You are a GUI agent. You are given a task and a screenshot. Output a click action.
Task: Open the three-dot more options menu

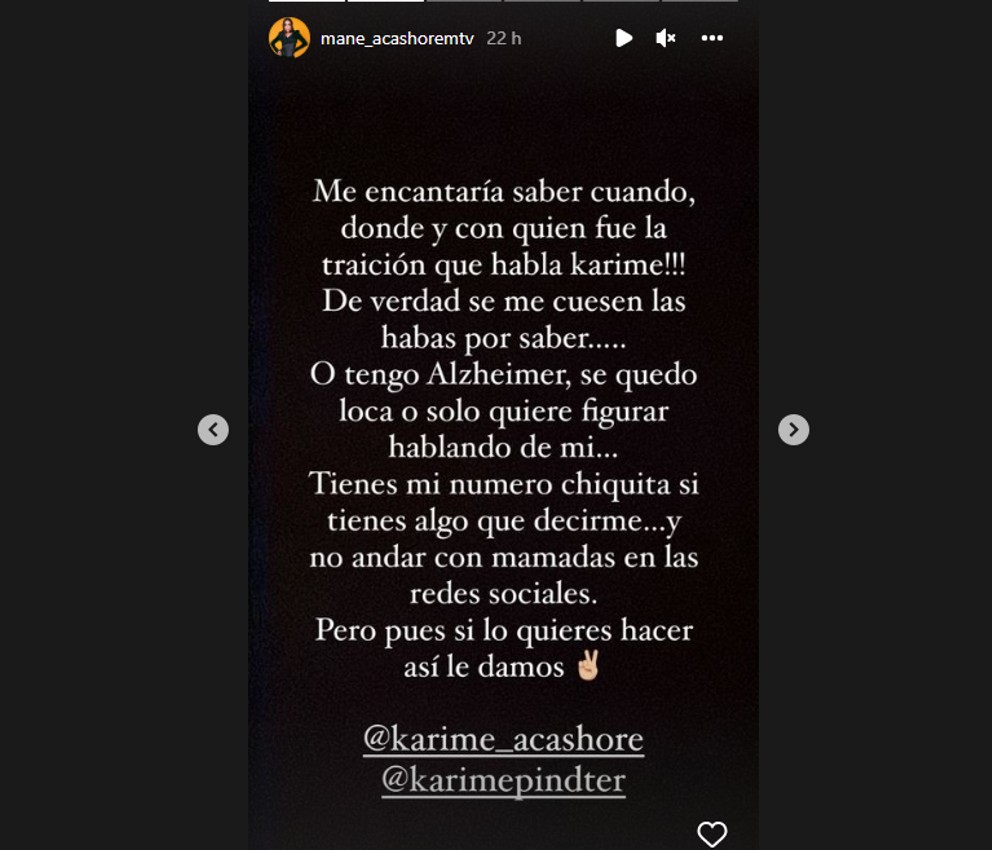(x=712, y=38)
